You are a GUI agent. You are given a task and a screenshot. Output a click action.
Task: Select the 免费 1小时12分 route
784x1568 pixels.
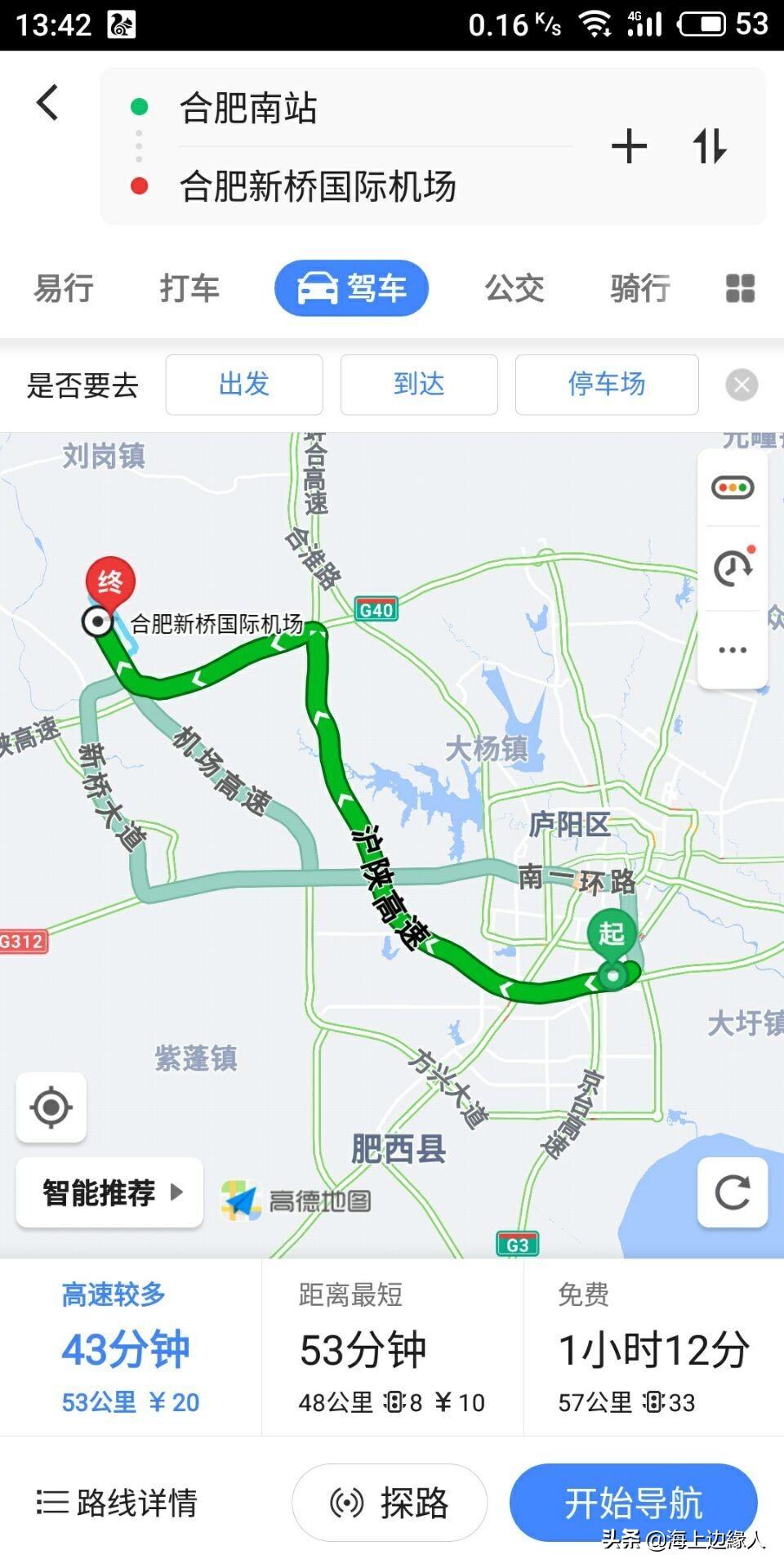coord(653,1347)
